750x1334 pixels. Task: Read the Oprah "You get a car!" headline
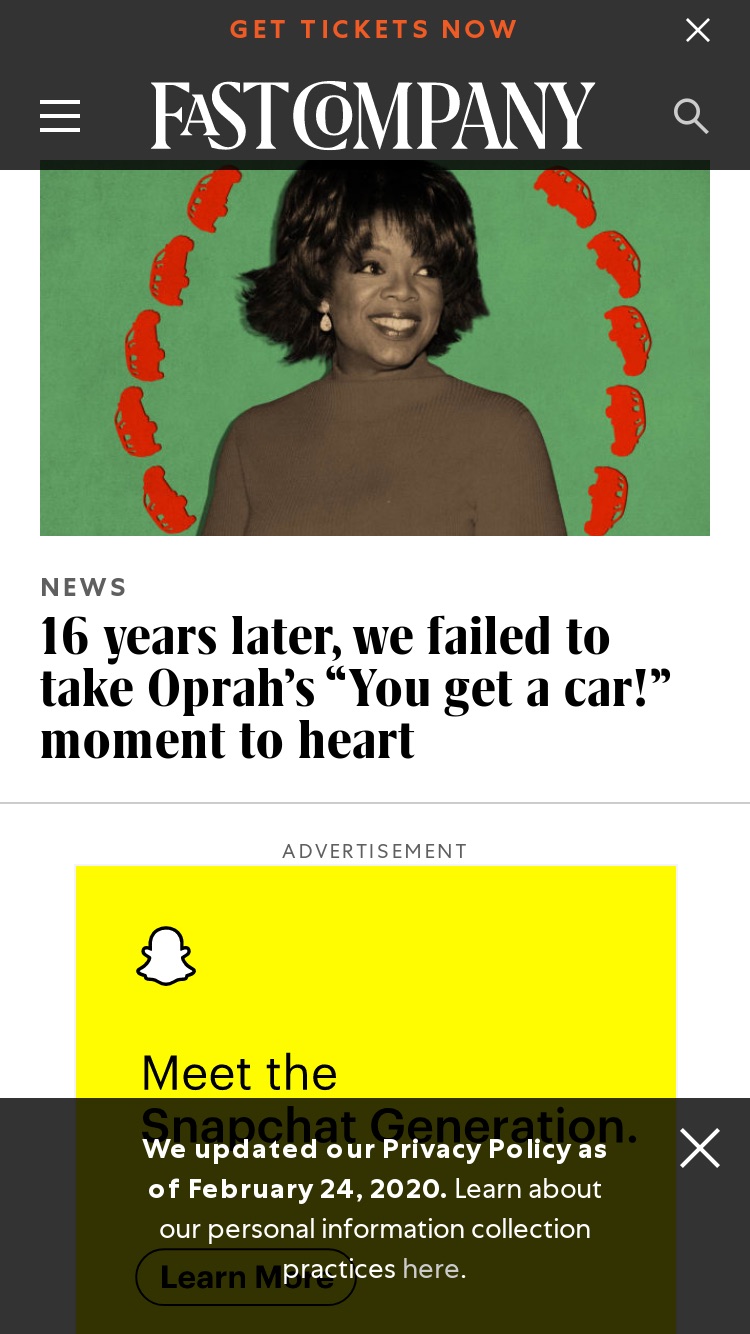point(355,687)
